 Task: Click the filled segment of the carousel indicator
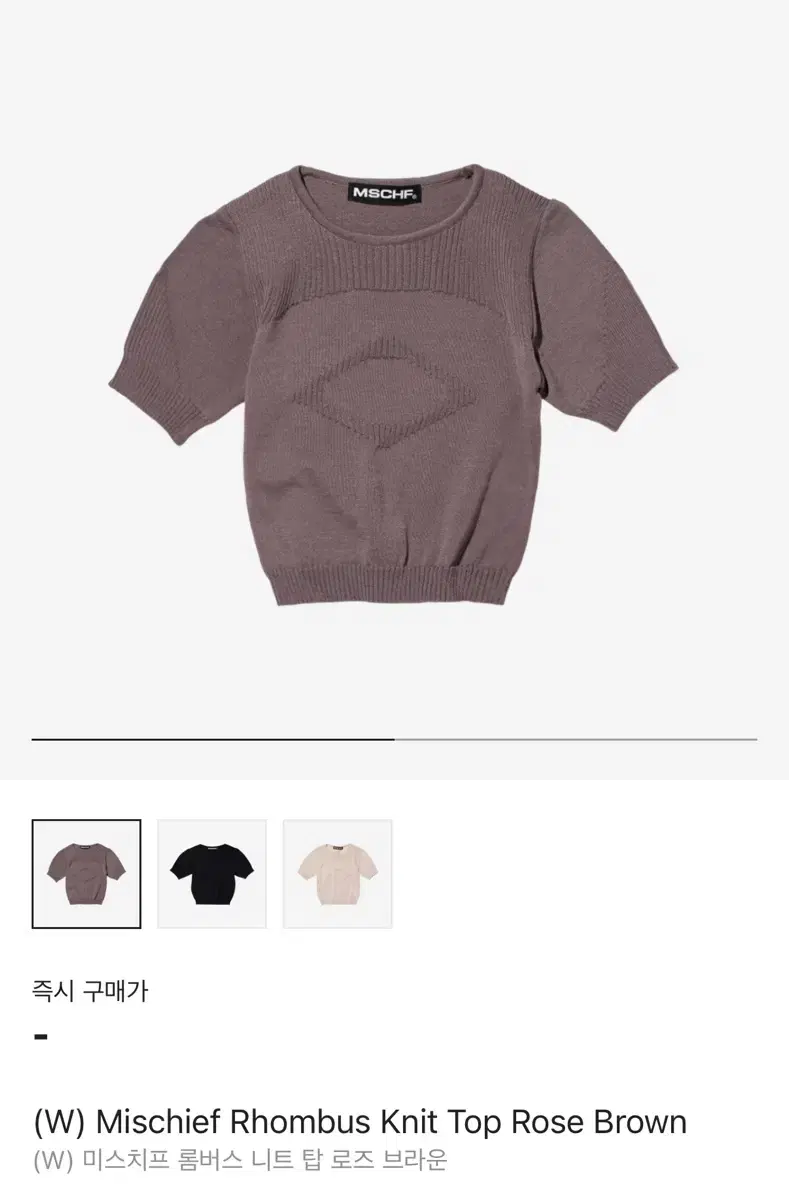pos(215,736)
